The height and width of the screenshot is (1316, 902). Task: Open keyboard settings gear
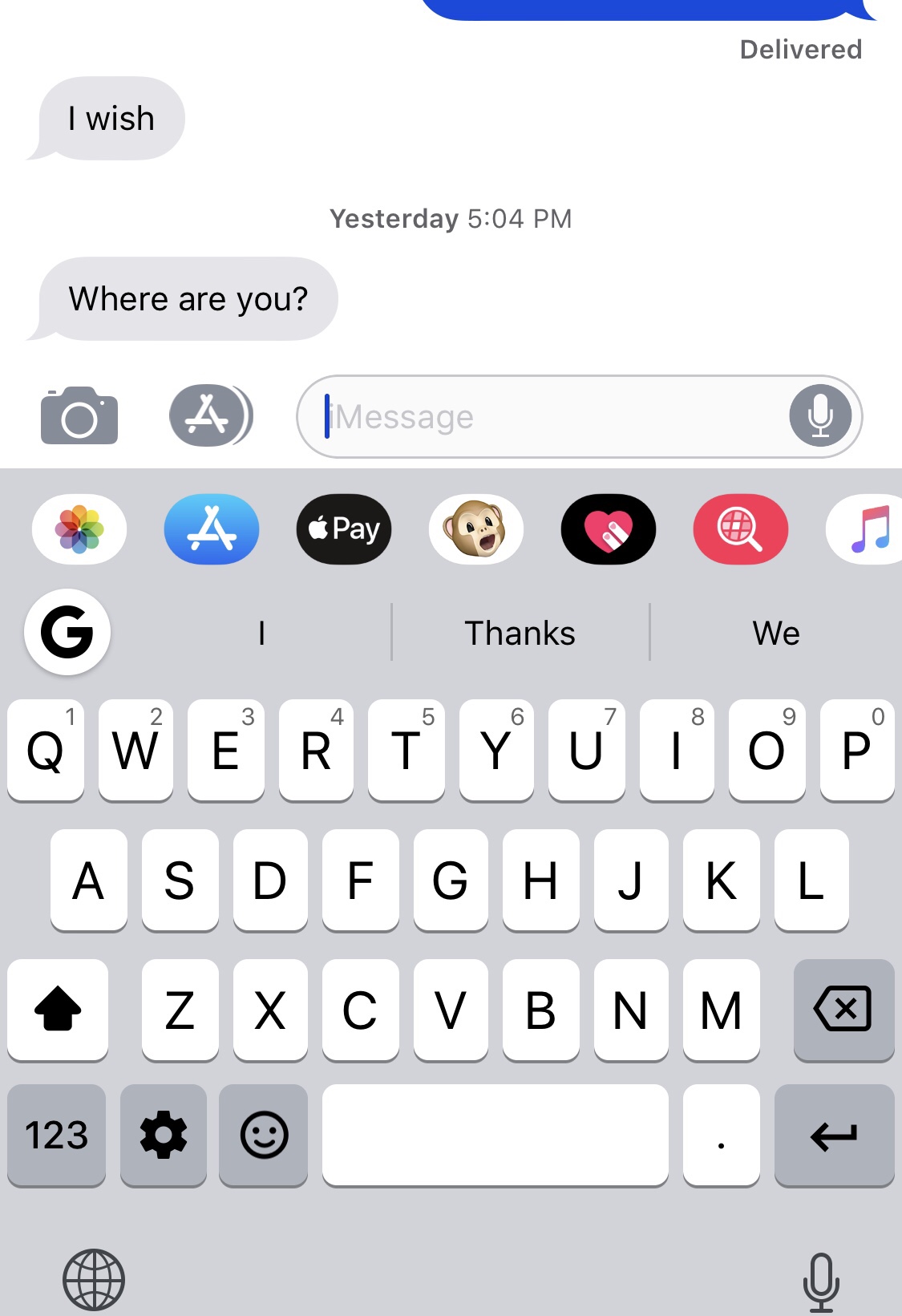[x=164, y=1135]
